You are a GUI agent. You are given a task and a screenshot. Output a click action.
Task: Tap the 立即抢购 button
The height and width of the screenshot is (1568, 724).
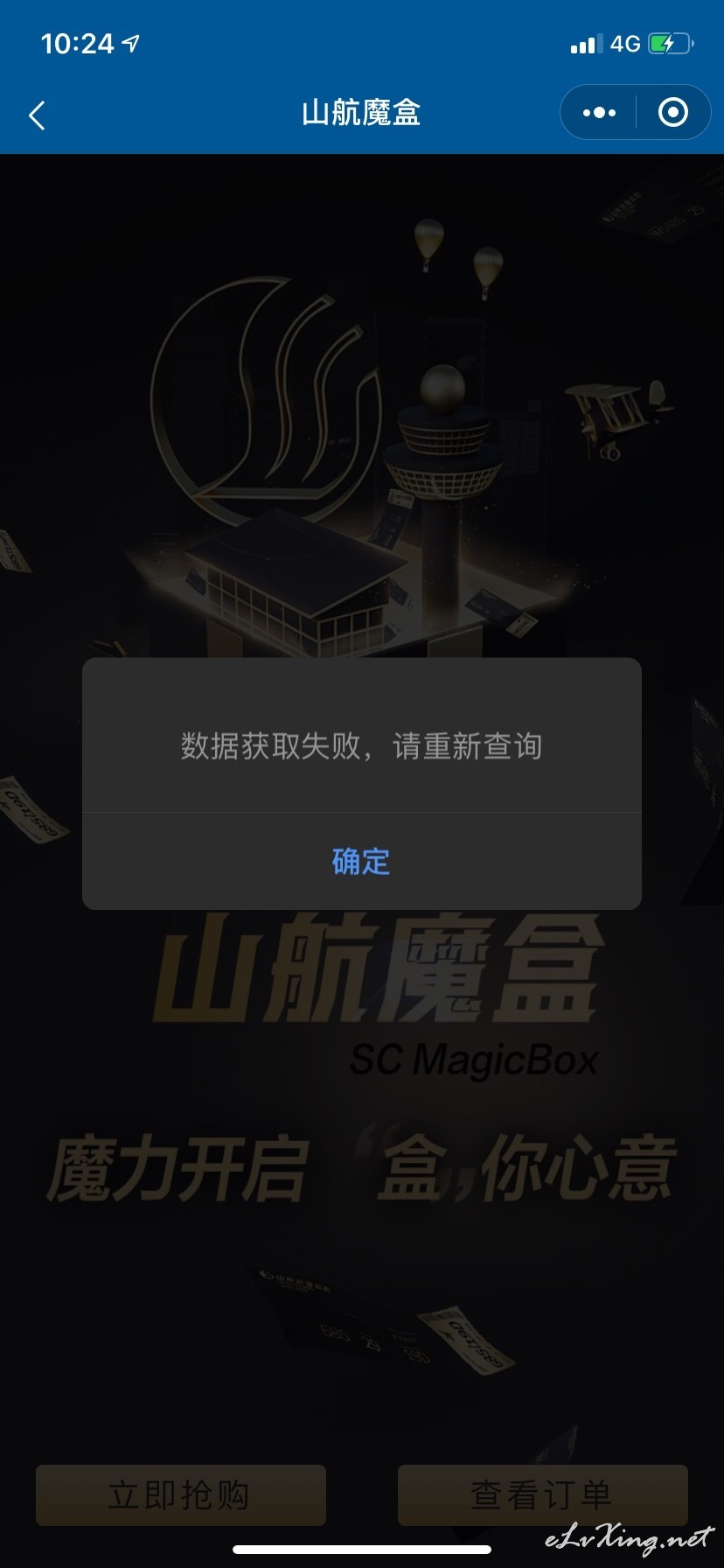[181, 1494]
